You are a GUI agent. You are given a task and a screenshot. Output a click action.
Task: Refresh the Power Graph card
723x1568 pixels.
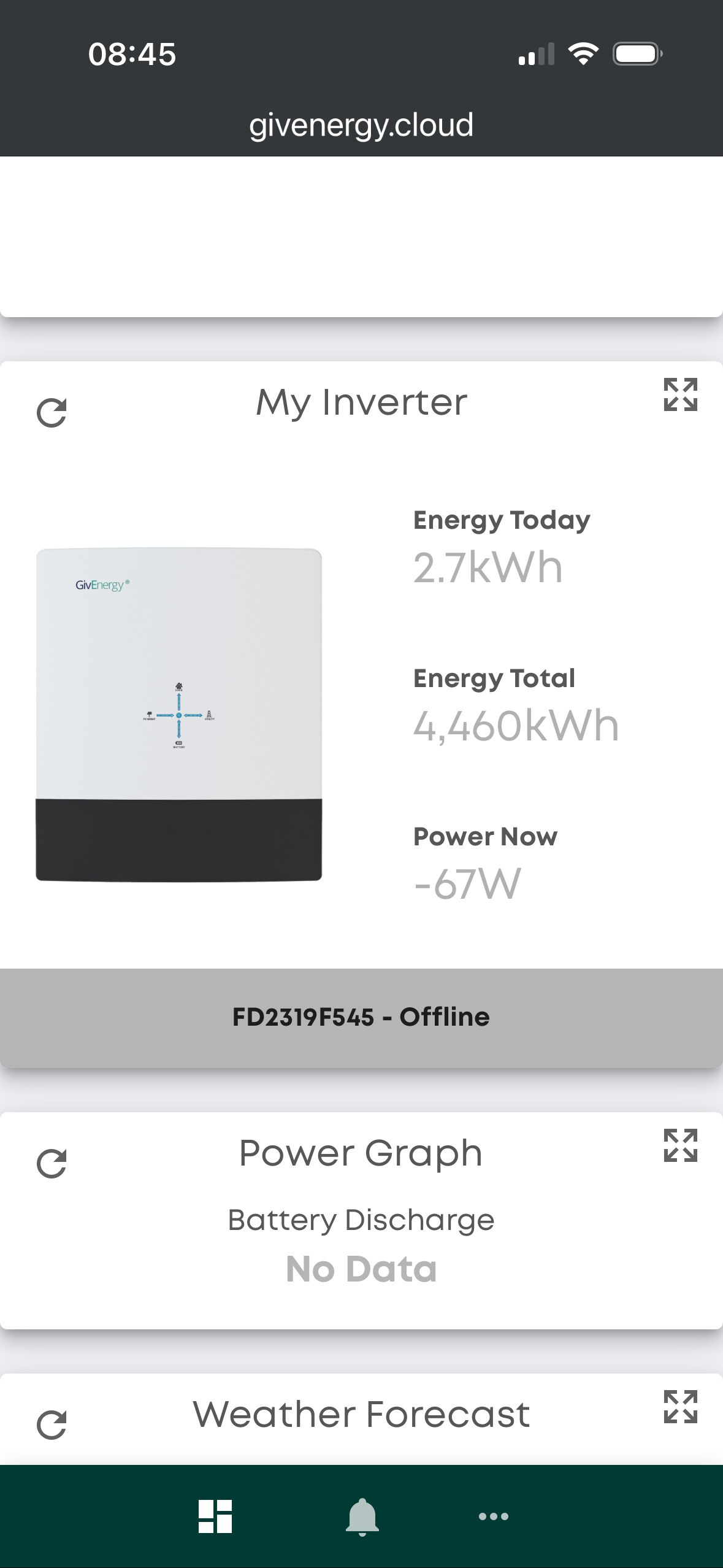point(52,1164)
